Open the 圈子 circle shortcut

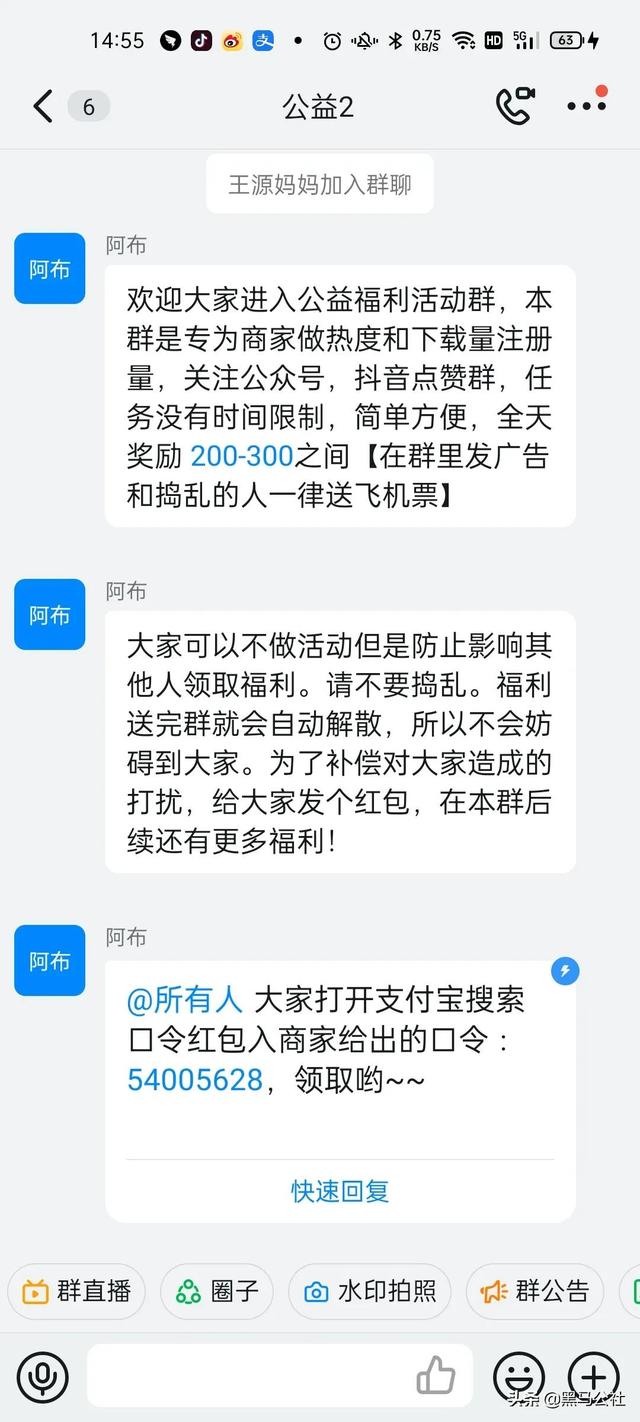pos(216,1291)
